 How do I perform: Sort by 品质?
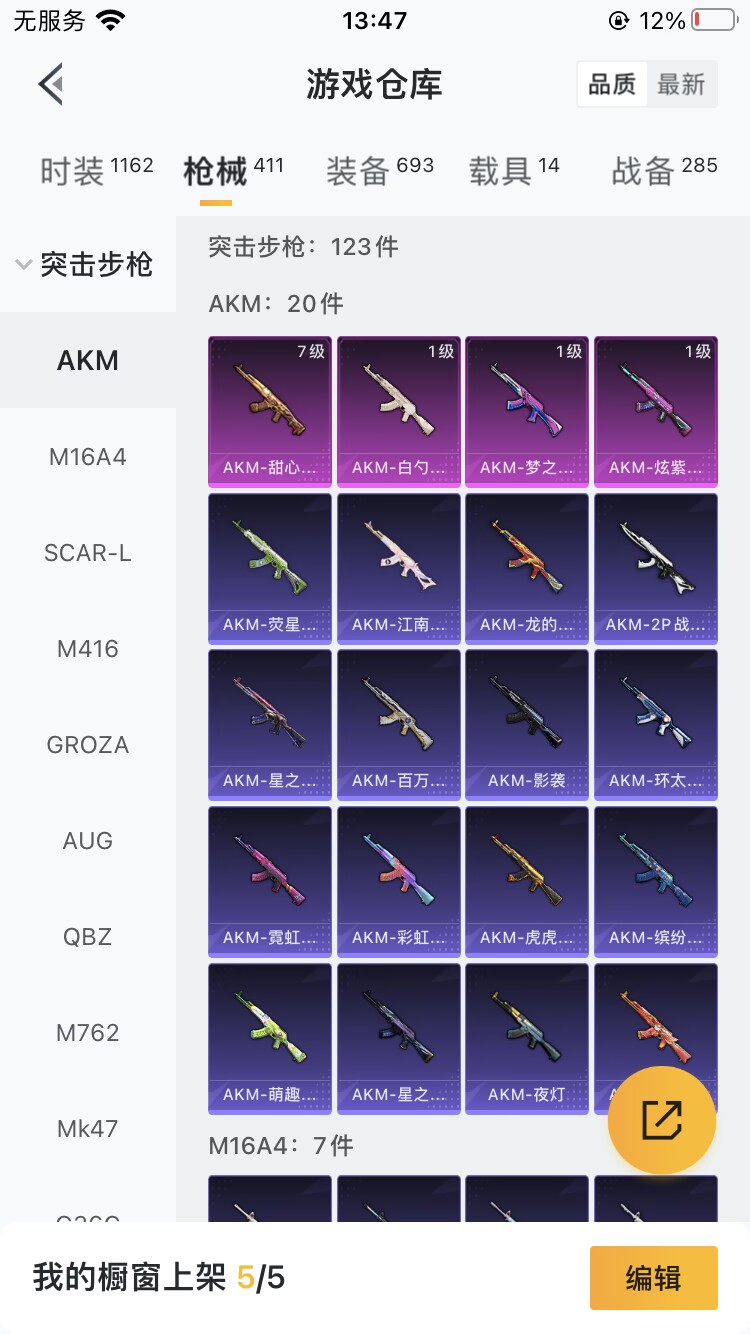coord(612,85)
